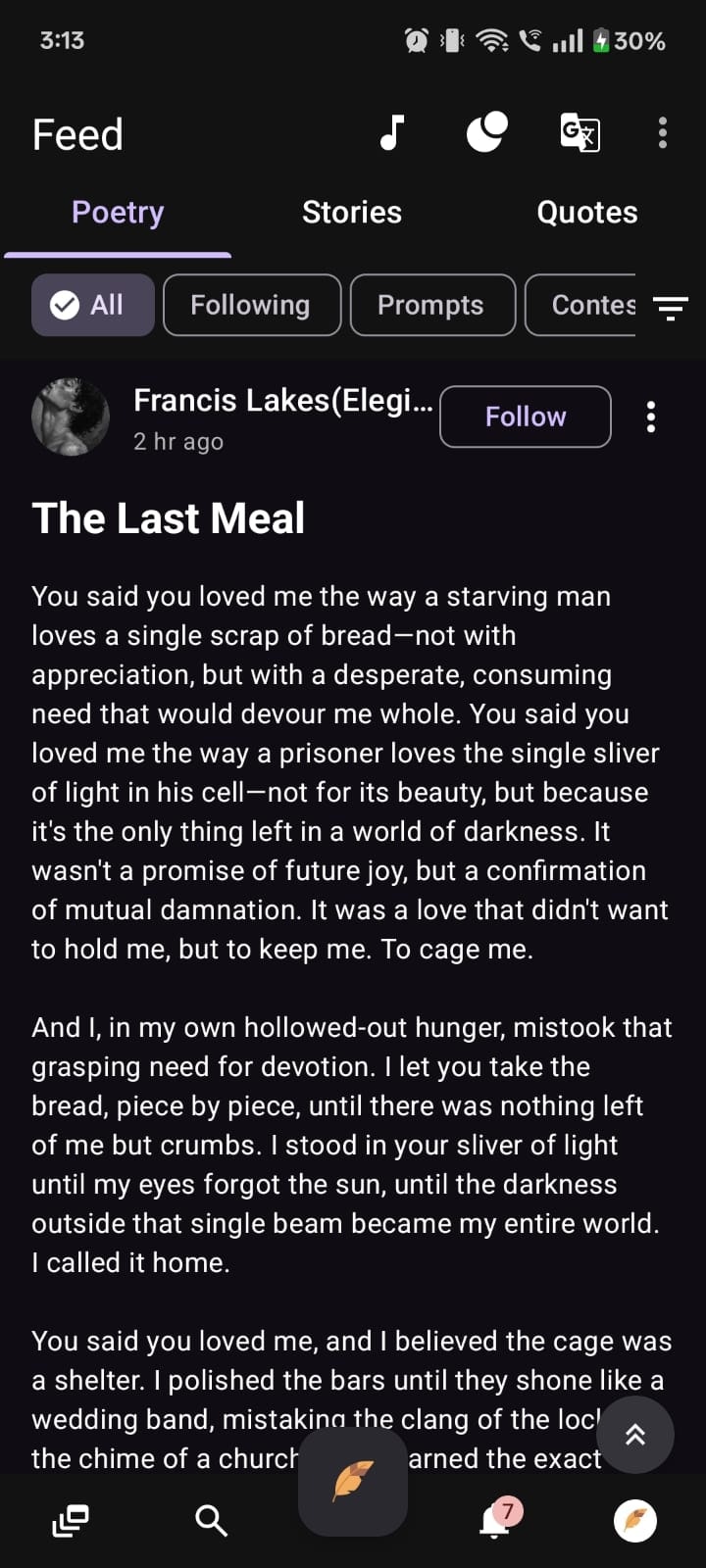706x1568 pixels.
Task: Switch to the Quotes tab
Action: (586, 213)
